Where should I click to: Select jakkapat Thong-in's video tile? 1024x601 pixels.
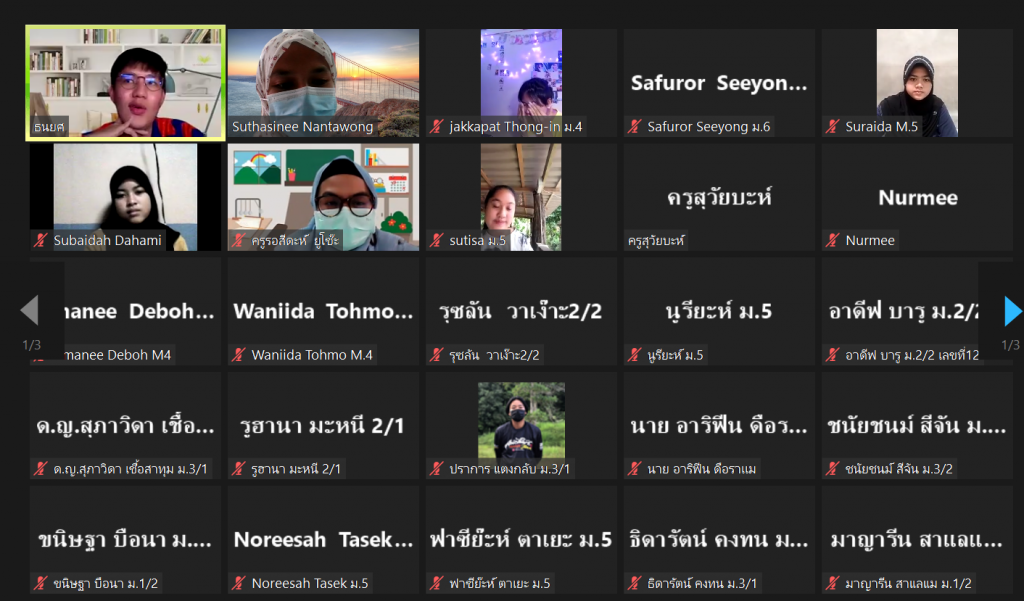pos(521,83)
